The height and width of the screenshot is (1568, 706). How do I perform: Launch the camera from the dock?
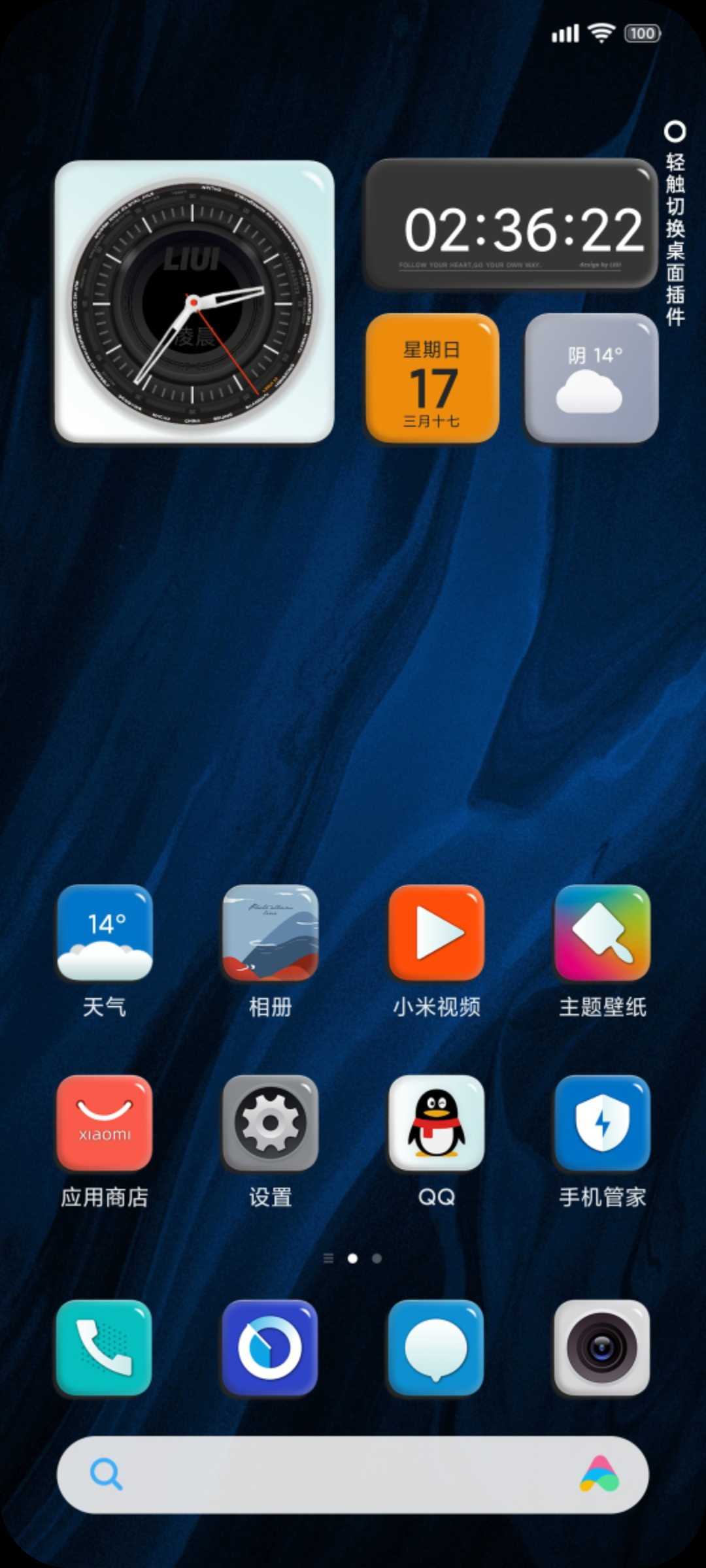(x=602, y=1347)
